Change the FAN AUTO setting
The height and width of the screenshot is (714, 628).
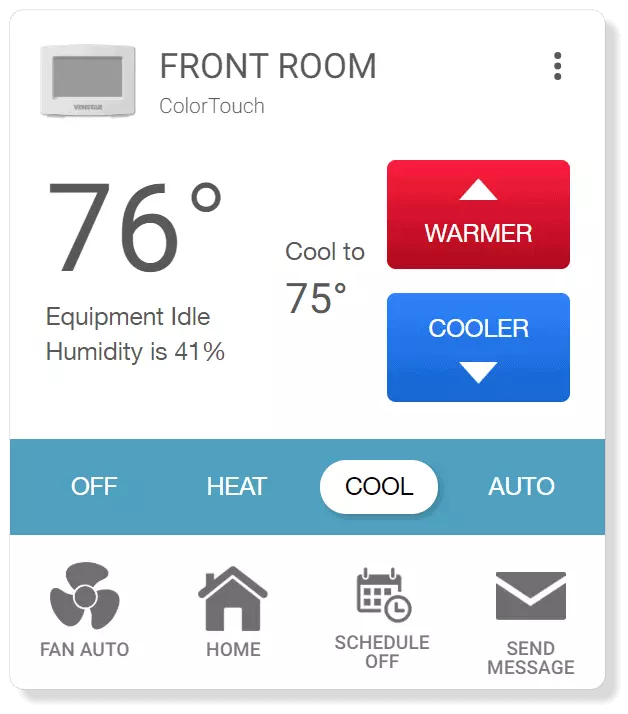pyautogui.click(x=85, y=610)
